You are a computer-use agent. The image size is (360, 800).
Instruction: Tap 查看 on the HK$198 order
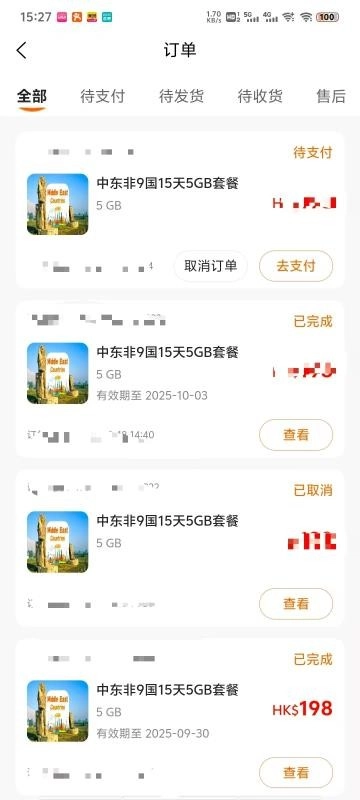(x=296, y=772)
